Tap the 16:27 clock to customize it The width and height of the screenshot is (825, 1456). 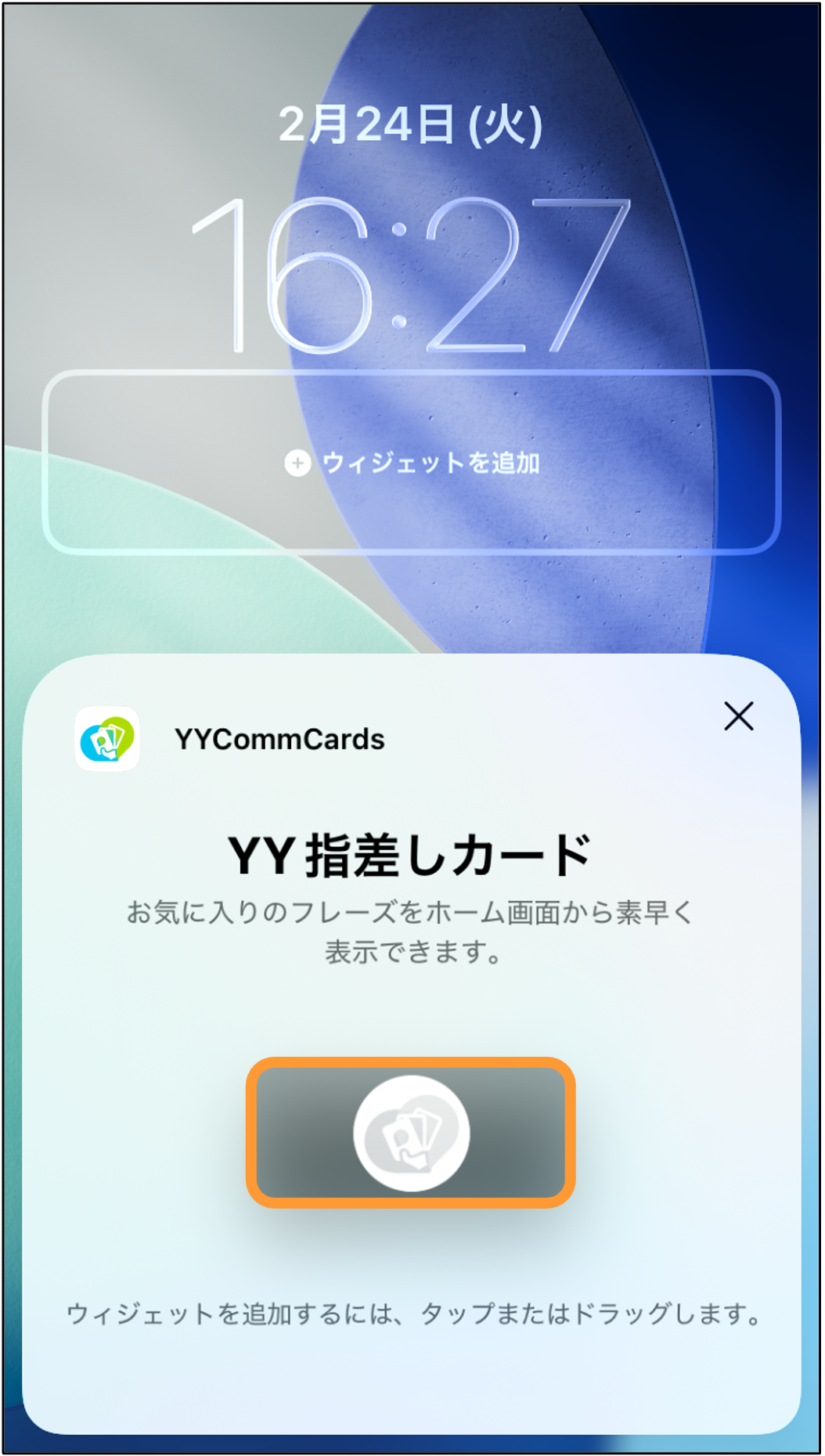pos(411,275)
